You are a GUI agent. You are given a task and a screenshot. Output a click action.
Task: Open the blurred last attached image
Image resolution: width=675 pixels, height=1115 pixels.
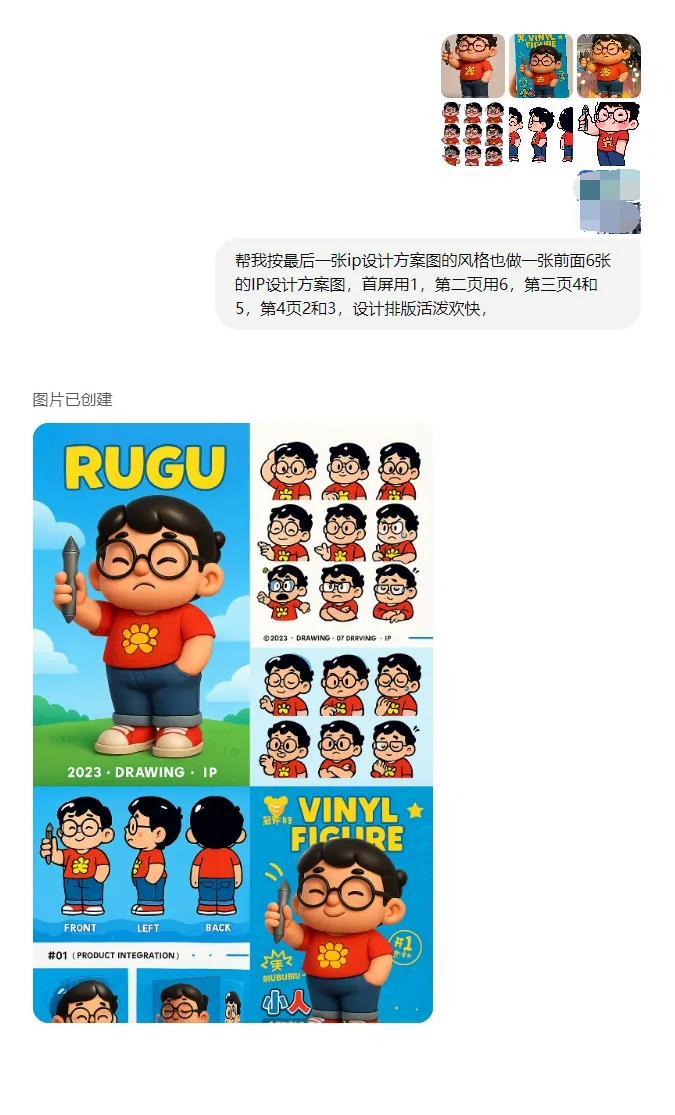click(x=608, y=201)
